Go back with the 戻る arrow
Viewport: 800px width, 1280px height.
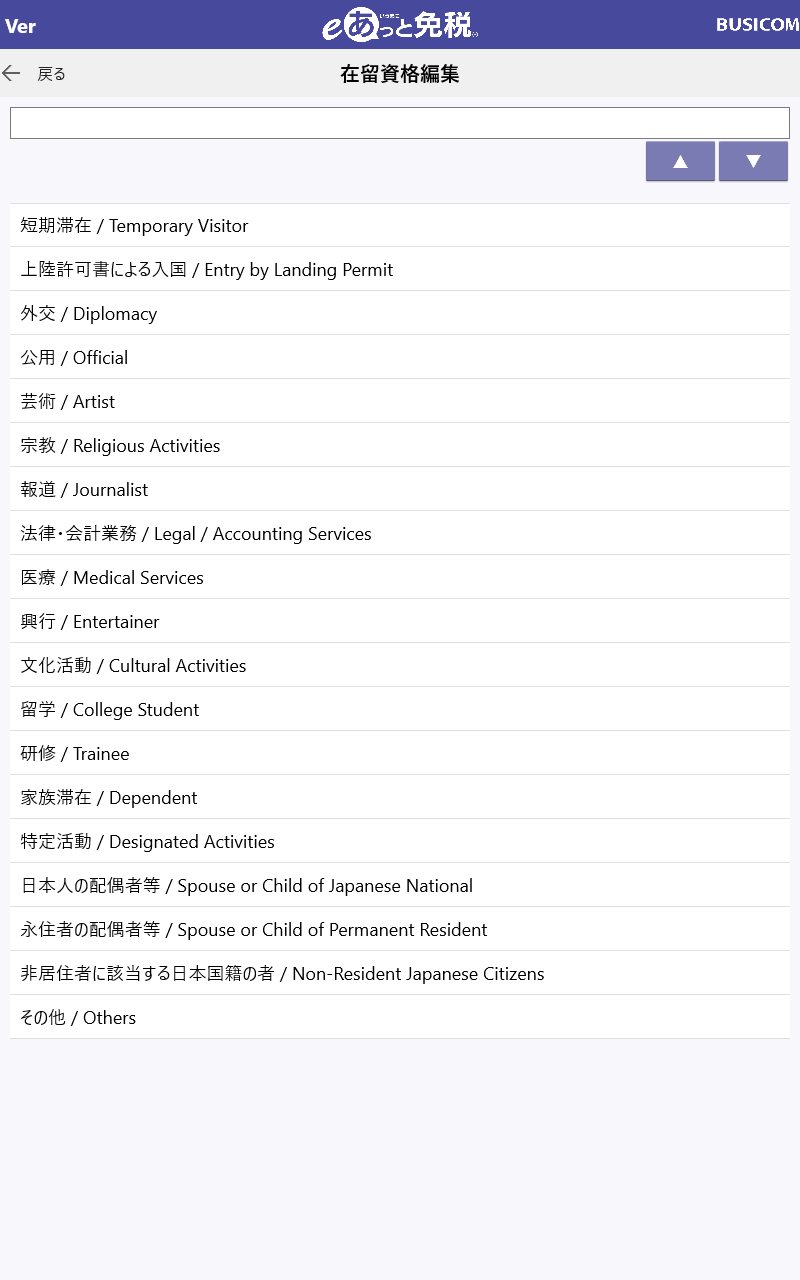[x=34, y=74]
